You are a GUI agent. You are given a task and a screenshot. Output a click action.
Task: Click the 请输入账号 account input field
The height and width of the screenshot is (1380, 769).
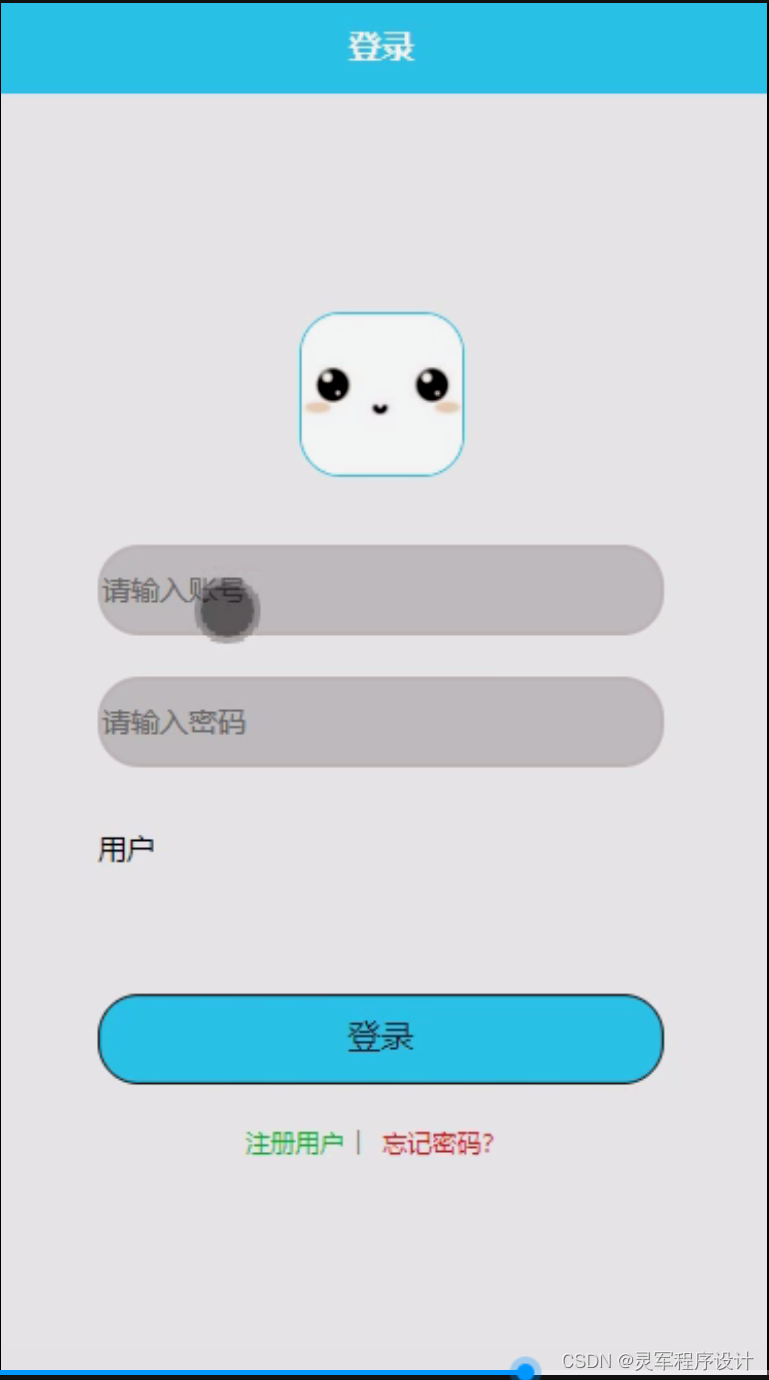coord(381,591)
